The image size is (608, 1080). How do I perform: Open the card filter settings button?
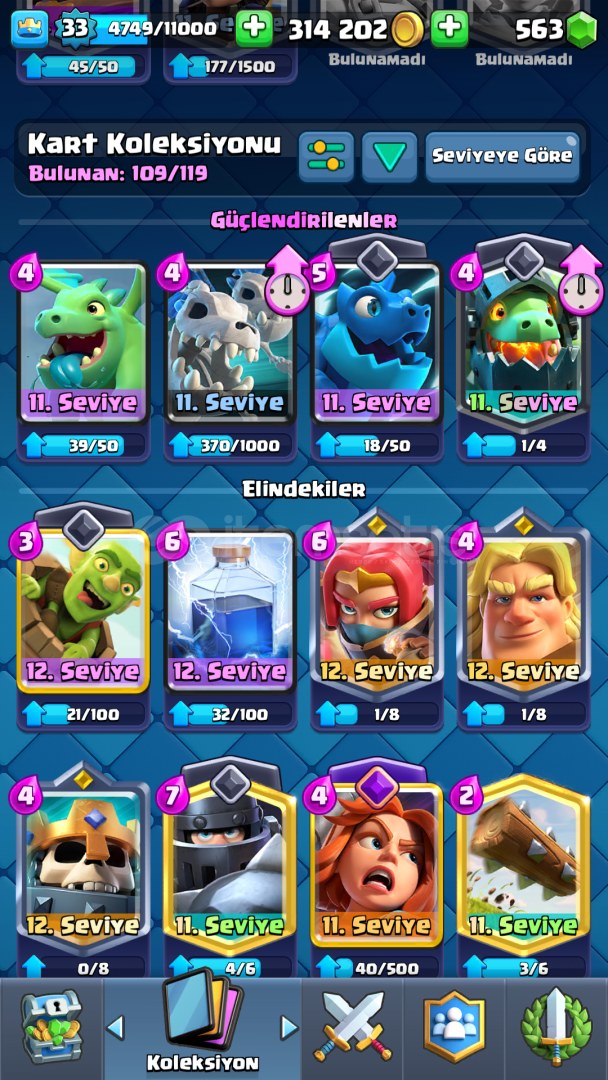[x=326, y=157]
